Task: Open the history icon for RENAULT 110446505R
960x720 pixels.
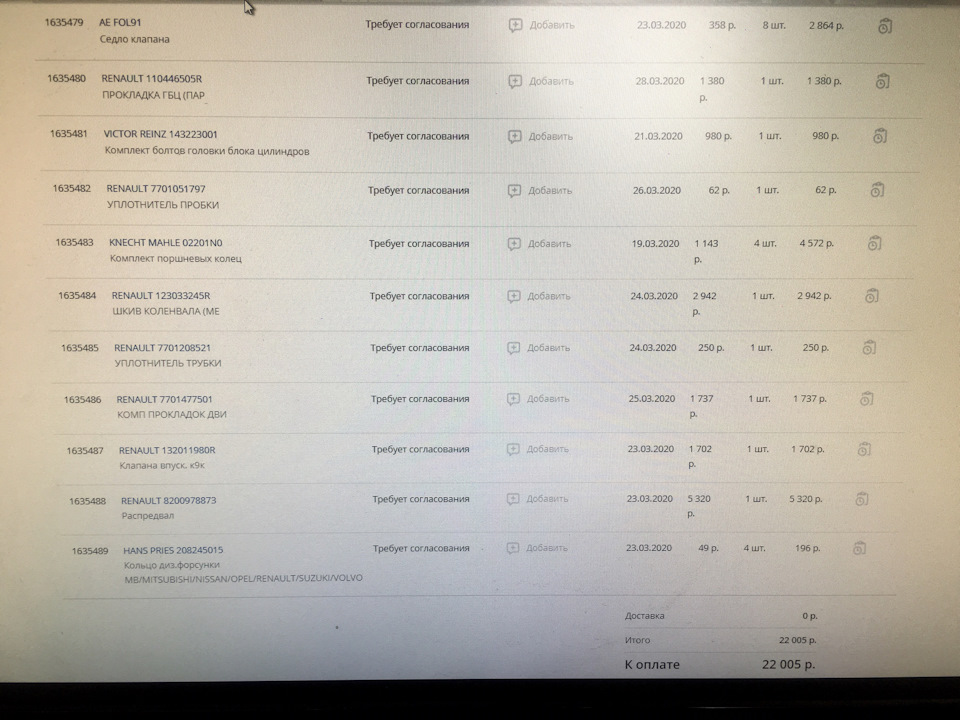Action: click(882, 81)
